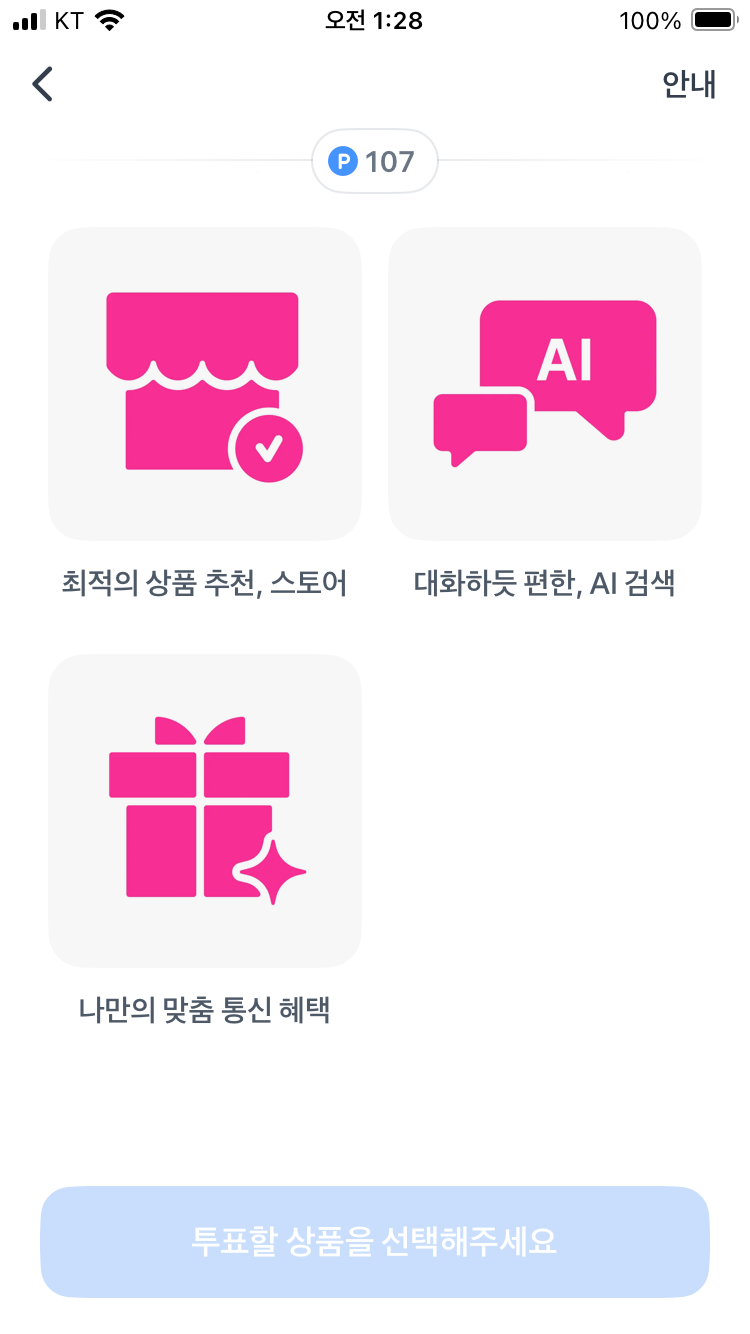750x1334 pixels.
Task: Tap the 투표할 상품을 선택해주세요 button
Action: pyautogui.click(x=375, y=1242)
